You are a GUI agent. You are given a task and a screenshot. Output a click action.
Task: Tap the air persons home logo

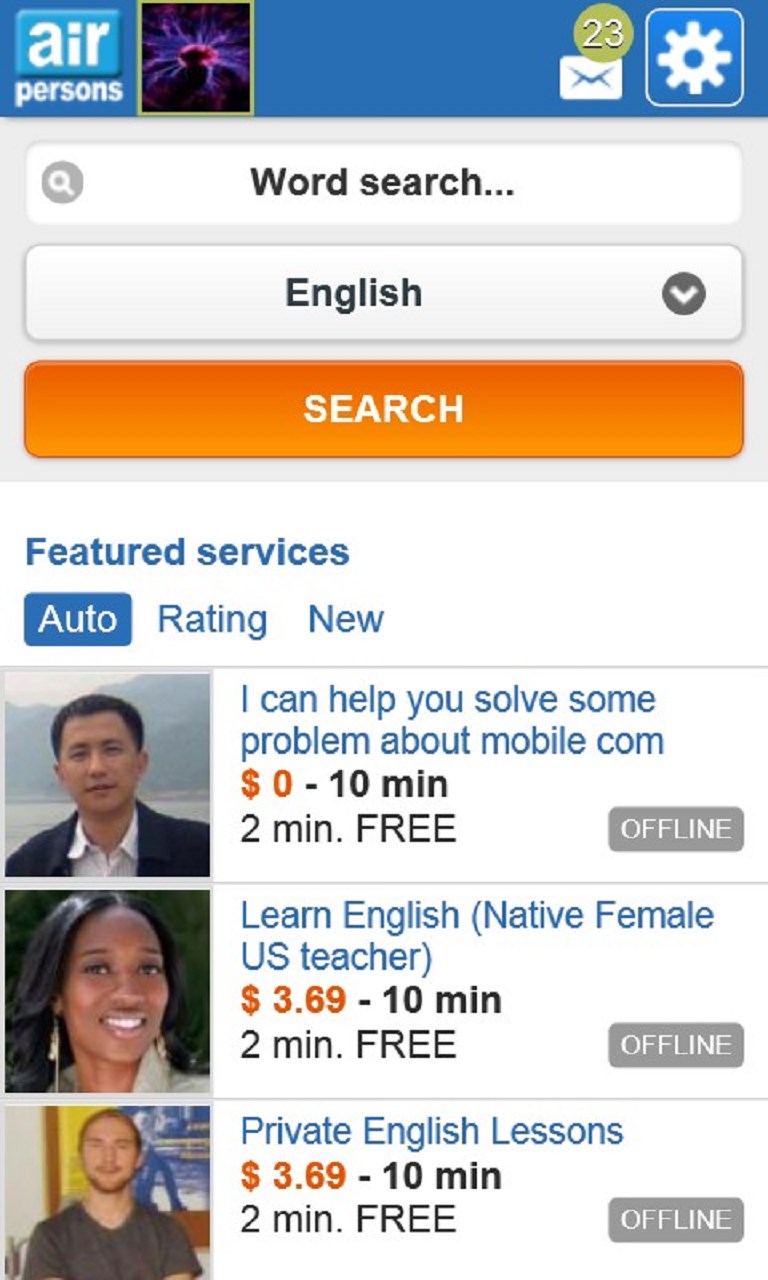pos(68,58)
